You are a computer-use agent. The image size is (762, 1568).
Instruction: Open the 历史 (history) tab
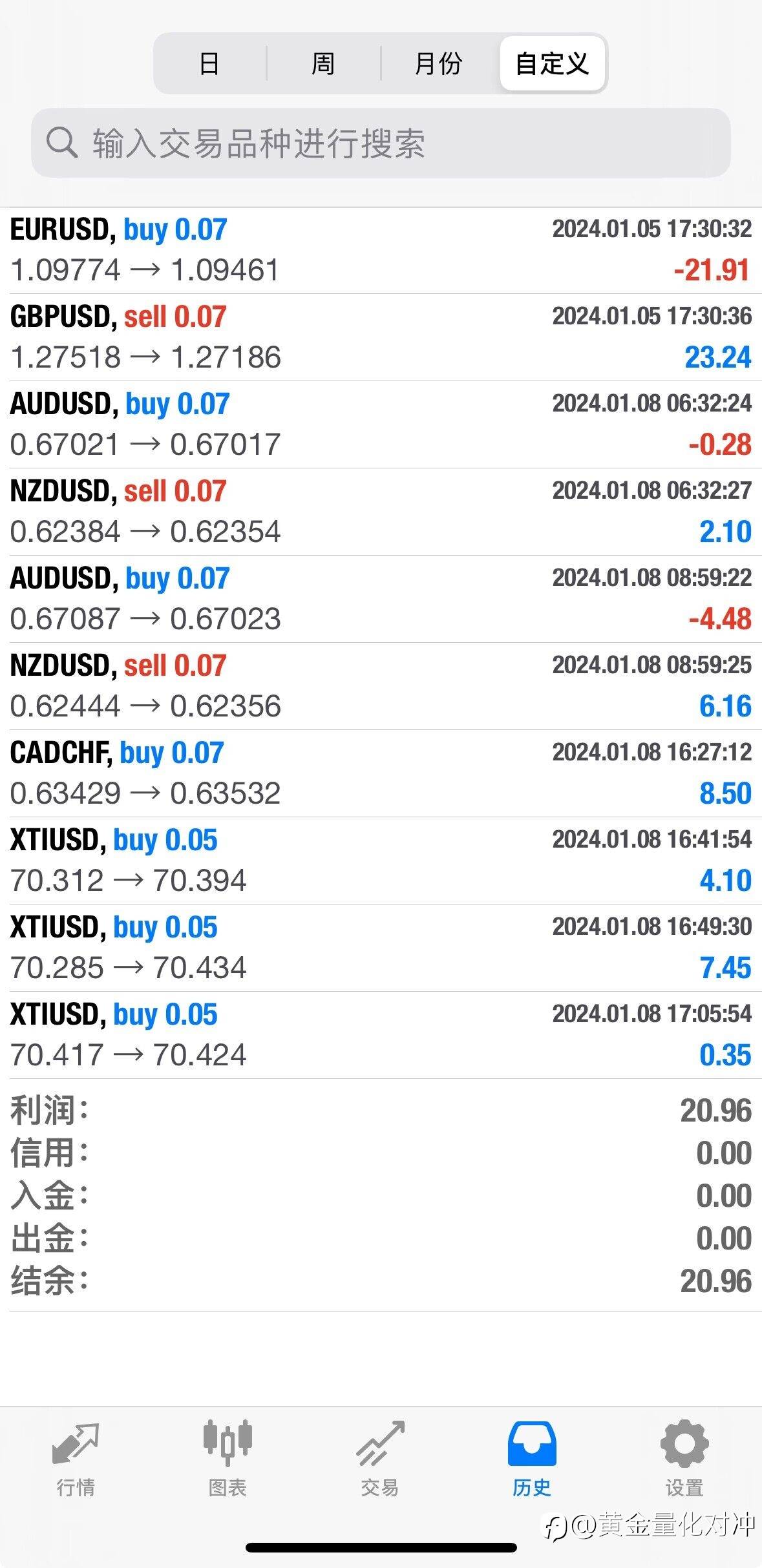[x=532, y=1458]
